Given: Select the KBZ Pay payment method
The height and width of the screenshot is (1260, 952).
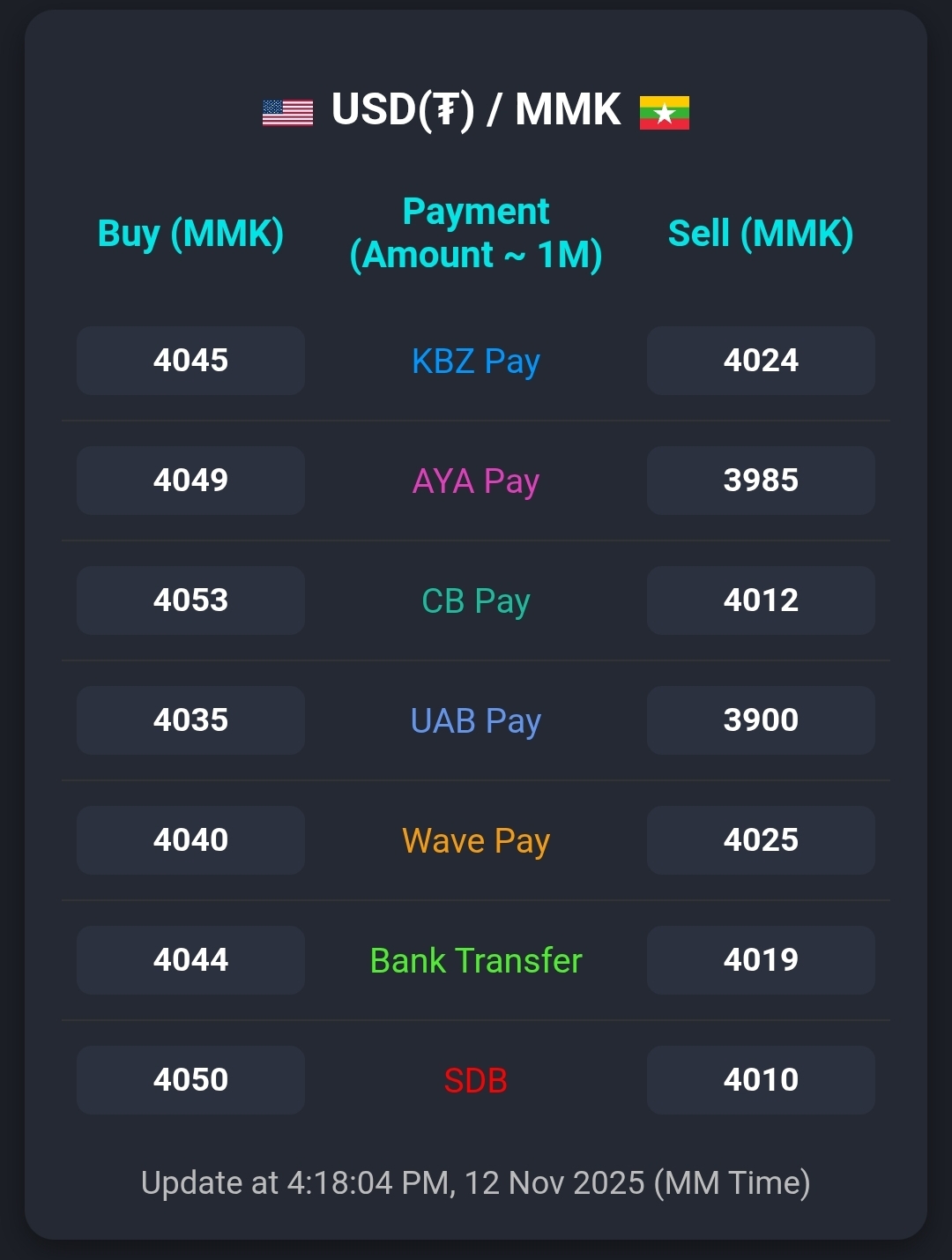Looking at the screenshot, I should coord(476,361).
